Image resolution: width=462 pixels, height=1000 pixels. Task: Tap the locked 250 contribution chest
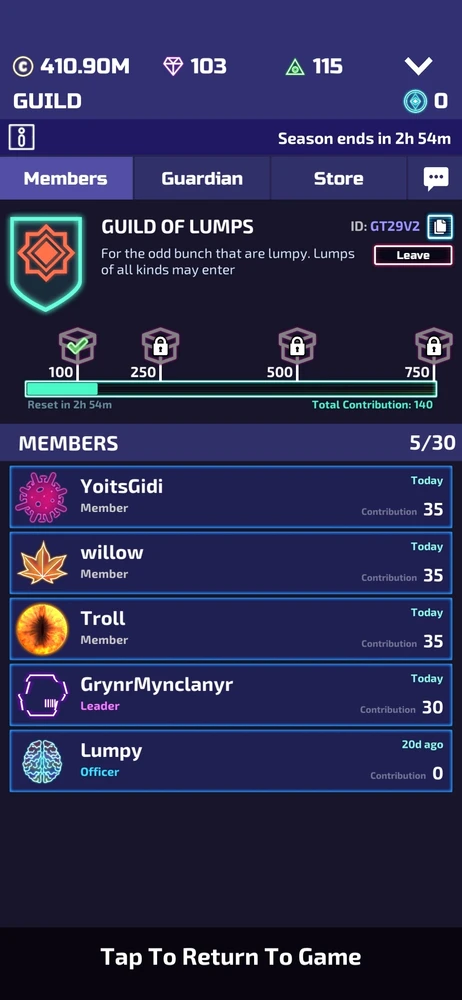[160, 346]
